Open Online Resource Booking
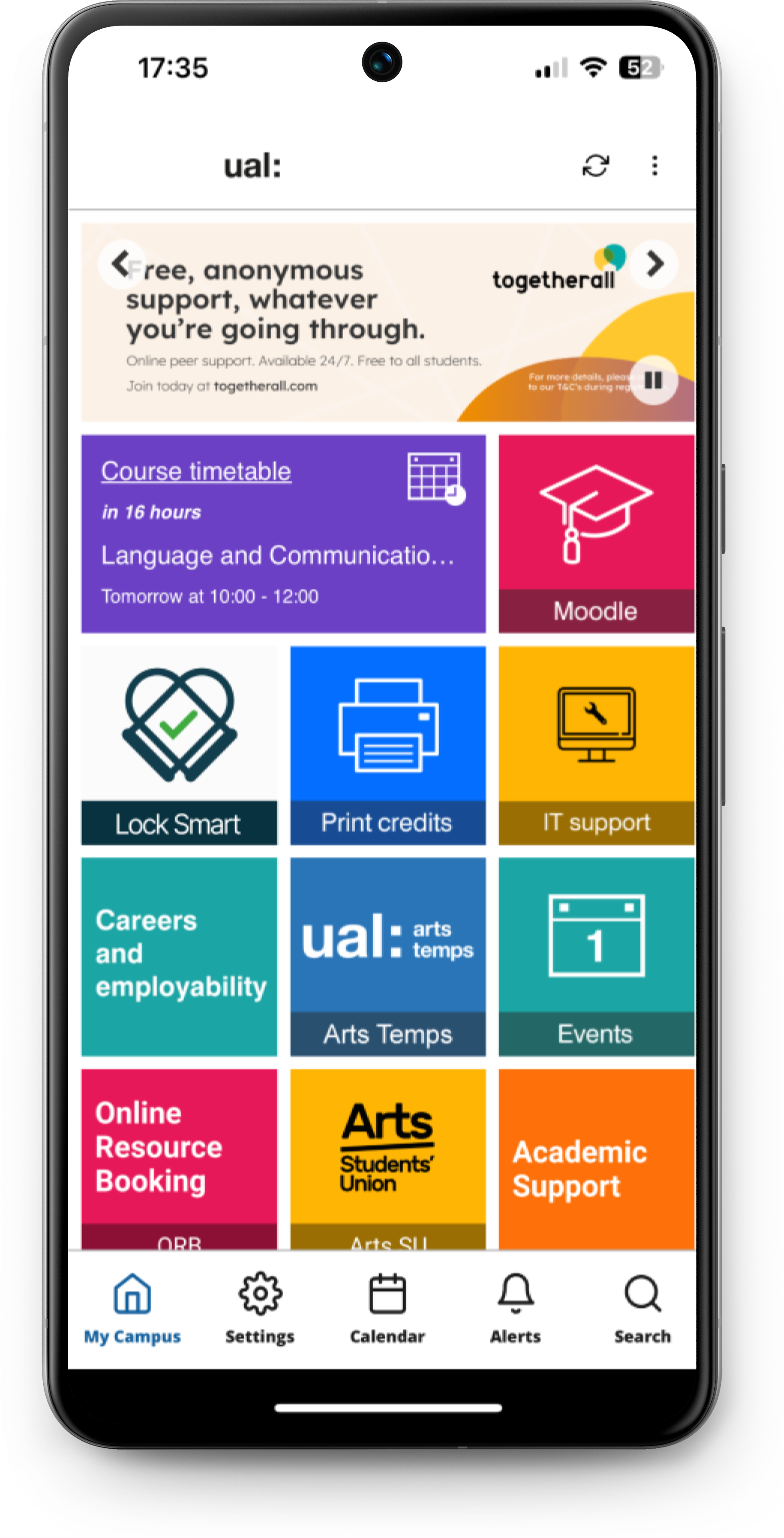Image resolution: width=784 pixels, height=1538 pixels. tap(179, 1158)
